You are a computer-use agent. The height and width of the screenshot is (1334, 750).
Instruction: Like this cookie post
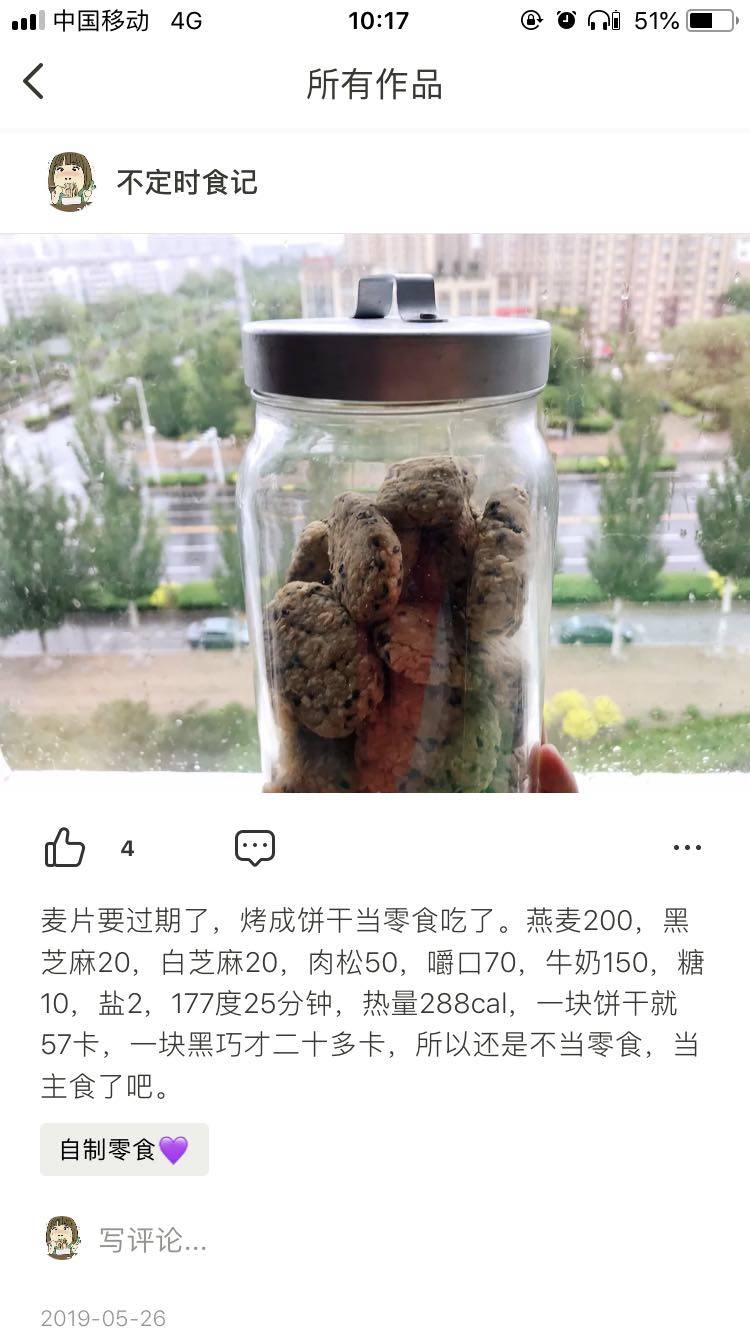point(65,848)
